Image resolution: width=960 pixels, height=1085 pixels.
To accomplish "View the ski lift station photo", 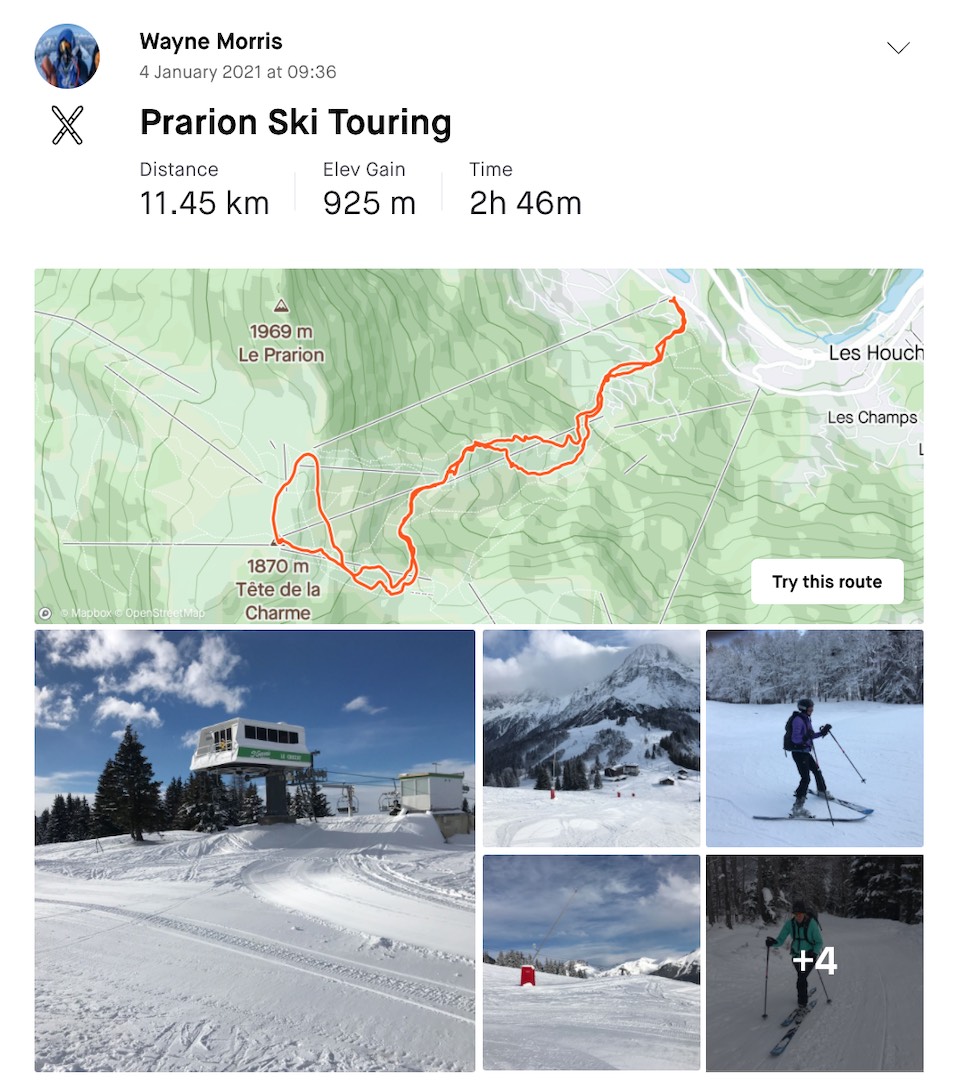I will (x=254, y=850).
